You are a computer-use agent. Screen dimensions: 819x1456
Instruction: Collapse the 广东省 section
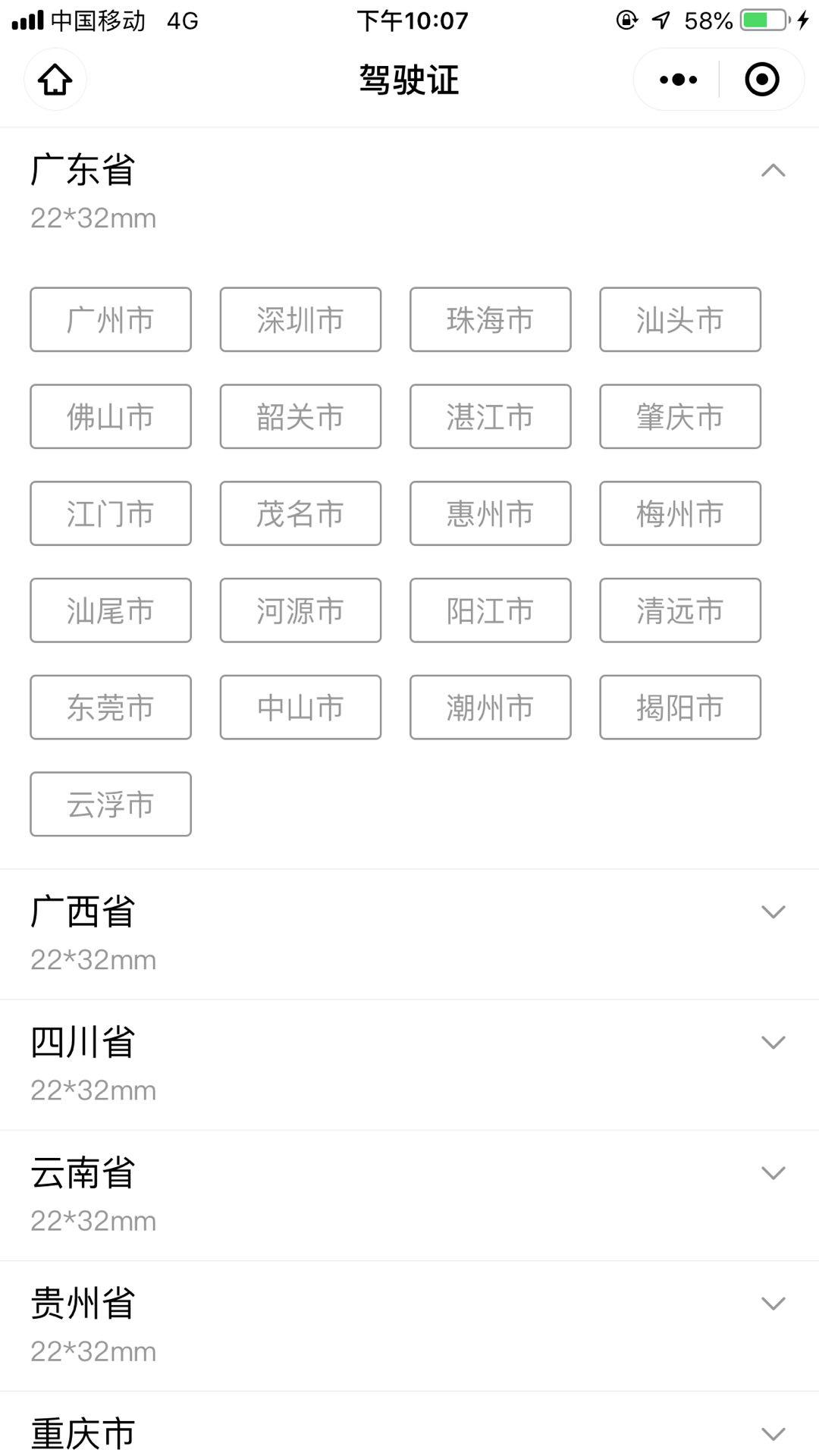[x=773, y=171]
